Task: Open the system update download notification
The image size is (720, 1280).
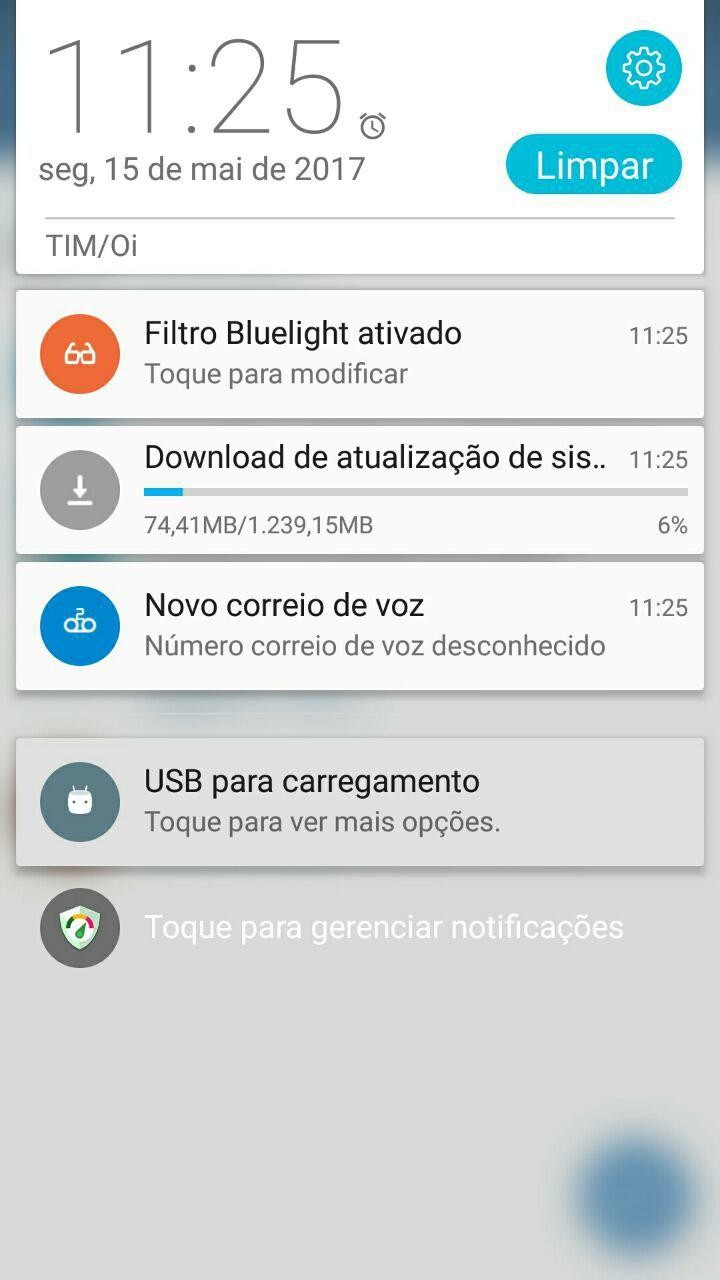Action: point(360,490)
